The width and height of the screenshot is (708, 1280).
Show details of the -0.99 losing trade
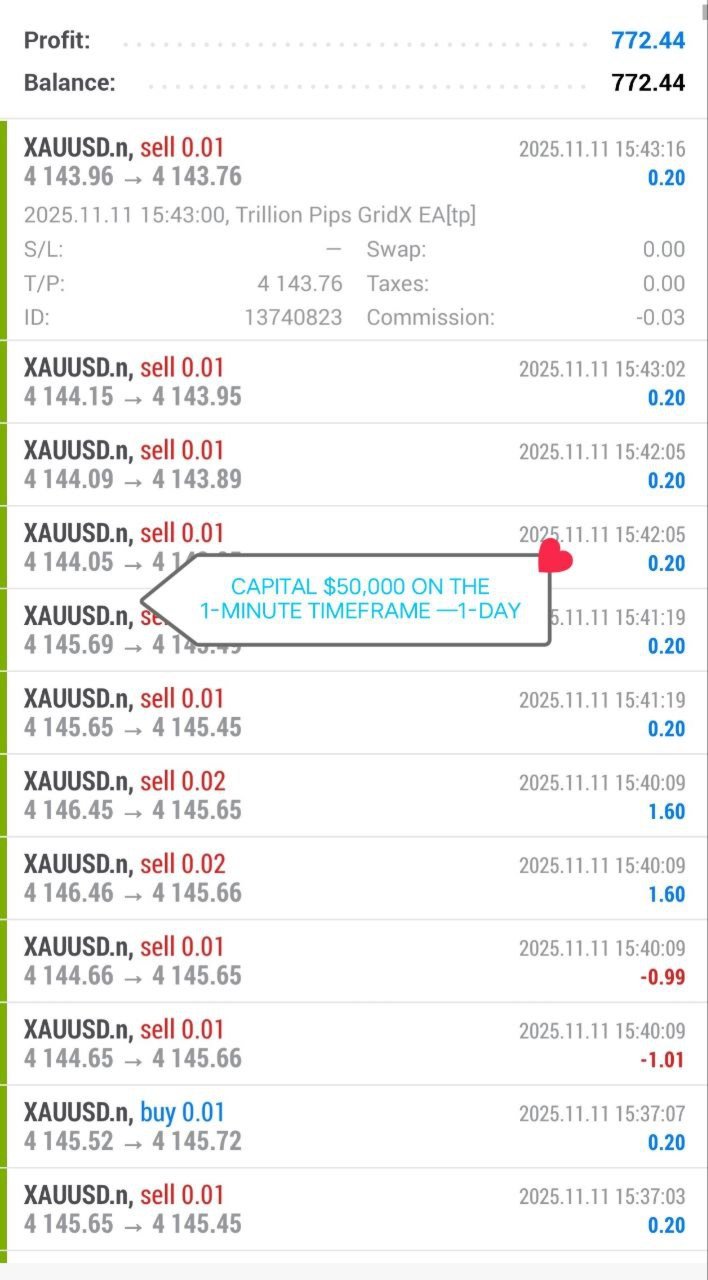tap(354, 961)
